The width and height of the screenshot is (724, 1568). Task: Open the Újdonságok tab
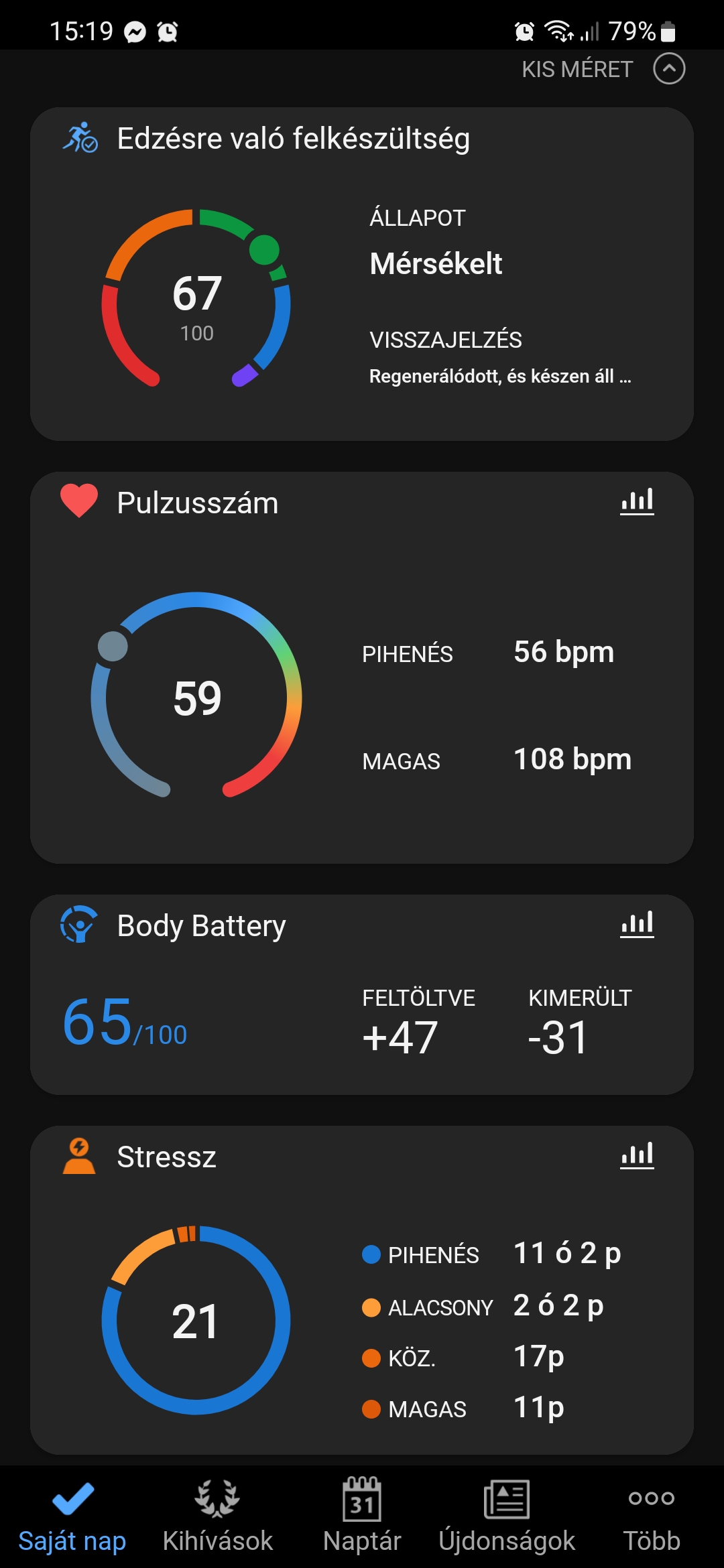(x=507, y=1517)
